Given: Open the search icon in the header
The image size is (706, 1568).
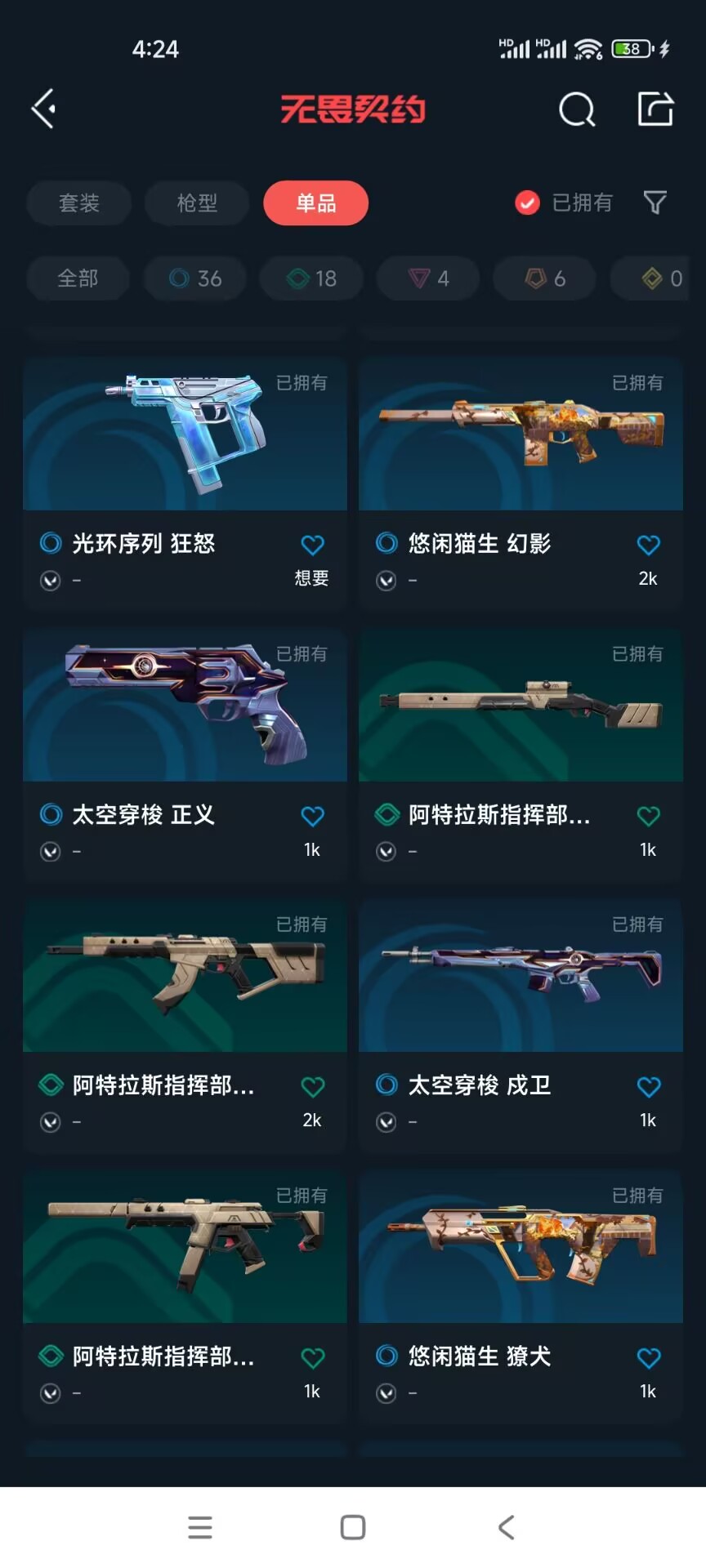Looking at the screenshot, I should tap(577, 109).
